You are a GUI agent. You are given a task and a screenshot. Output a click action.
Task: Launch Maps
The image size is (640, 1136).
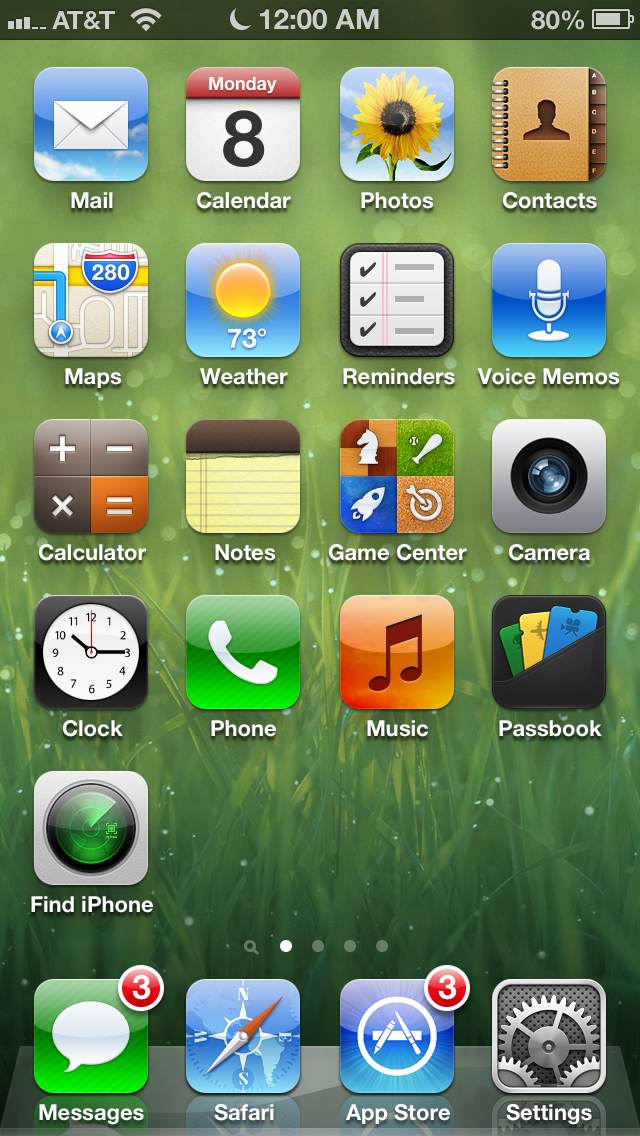[91, 300]
